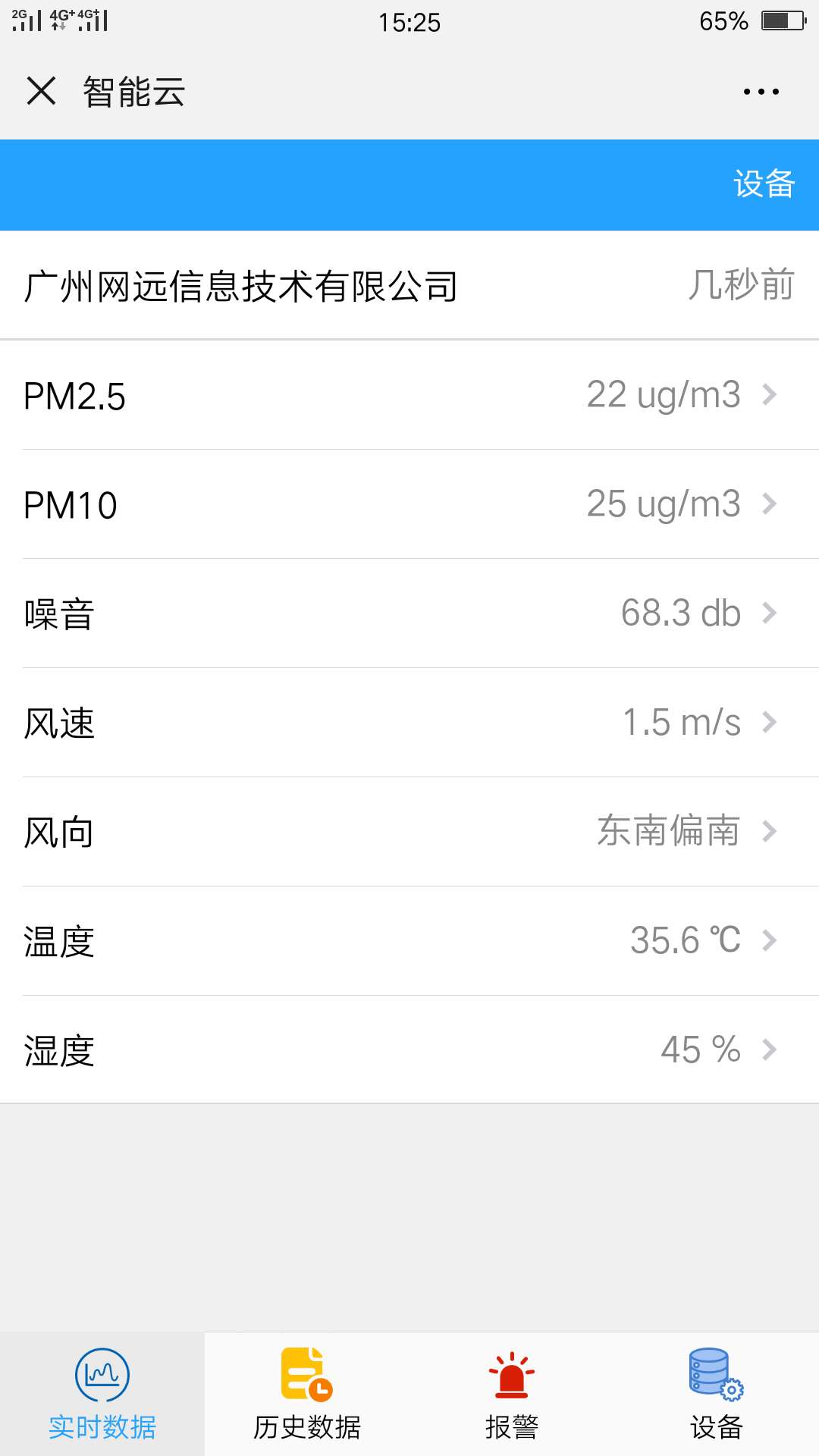Screen dimensions: 819x1456
Task: Switch to the 实时数据 tab
Action: coord(102,1394)
